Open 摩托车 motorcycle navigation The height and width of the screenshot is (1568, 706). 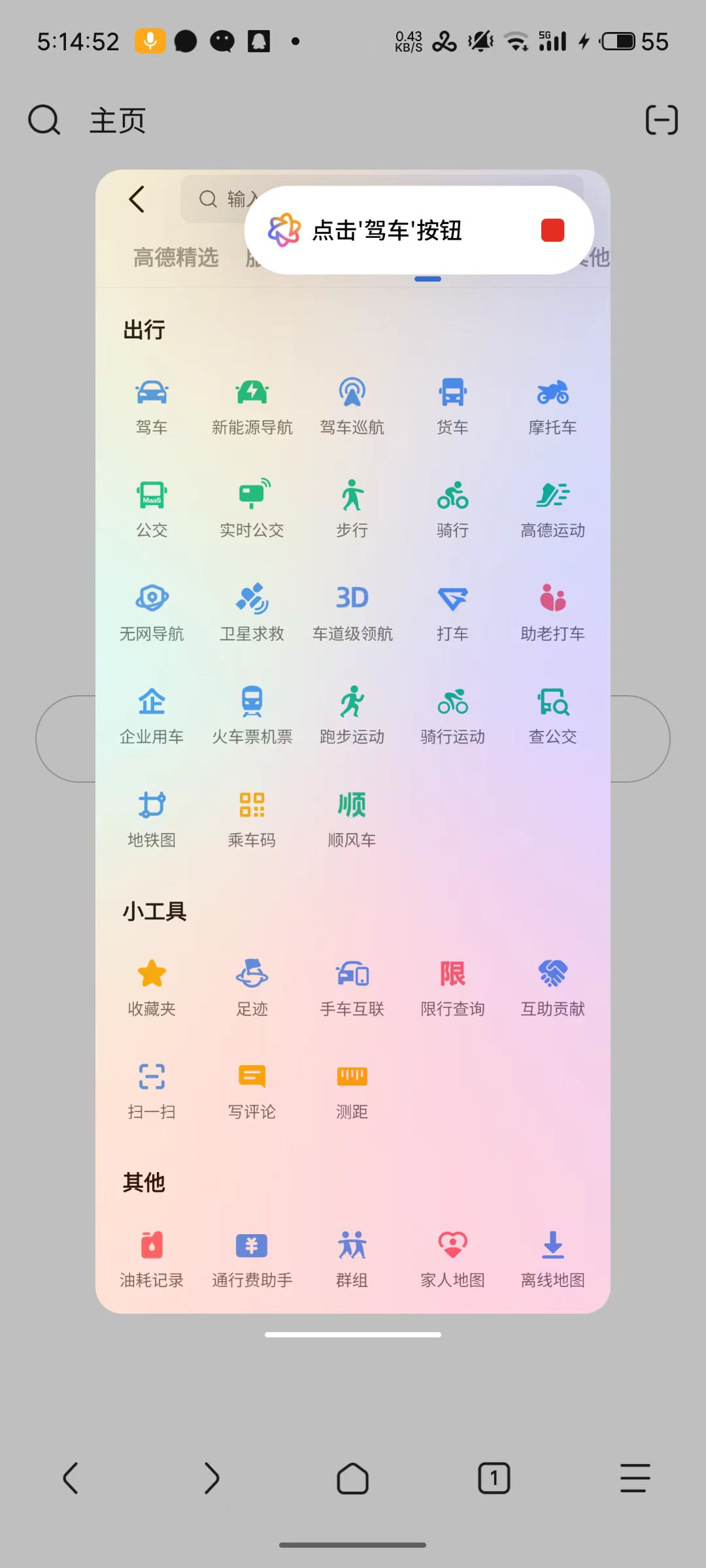(x=552, y=406)
